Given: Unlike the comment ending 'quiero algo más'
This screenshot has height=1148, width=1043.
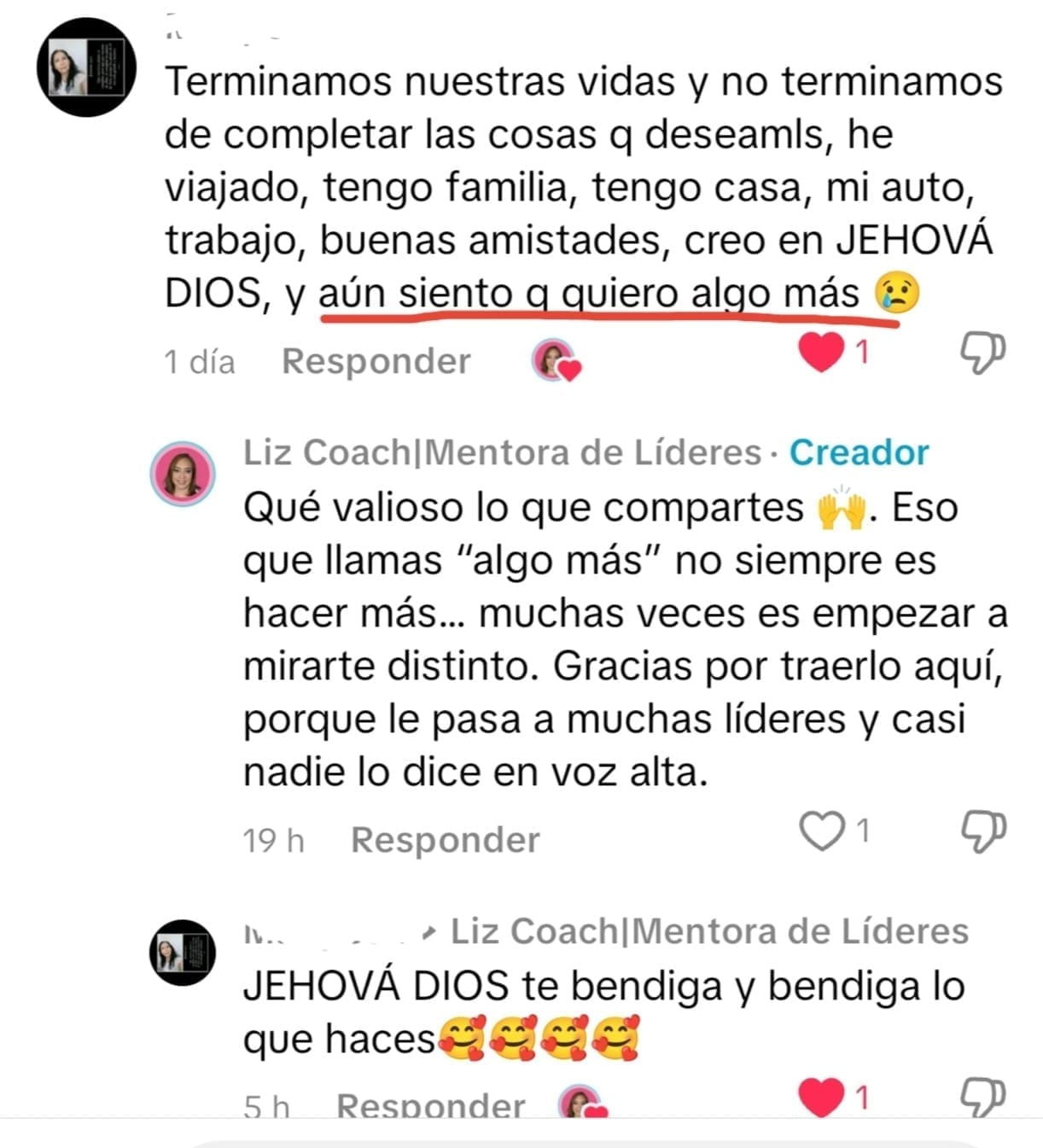Looking at the screenshot, I should (821, 352).
